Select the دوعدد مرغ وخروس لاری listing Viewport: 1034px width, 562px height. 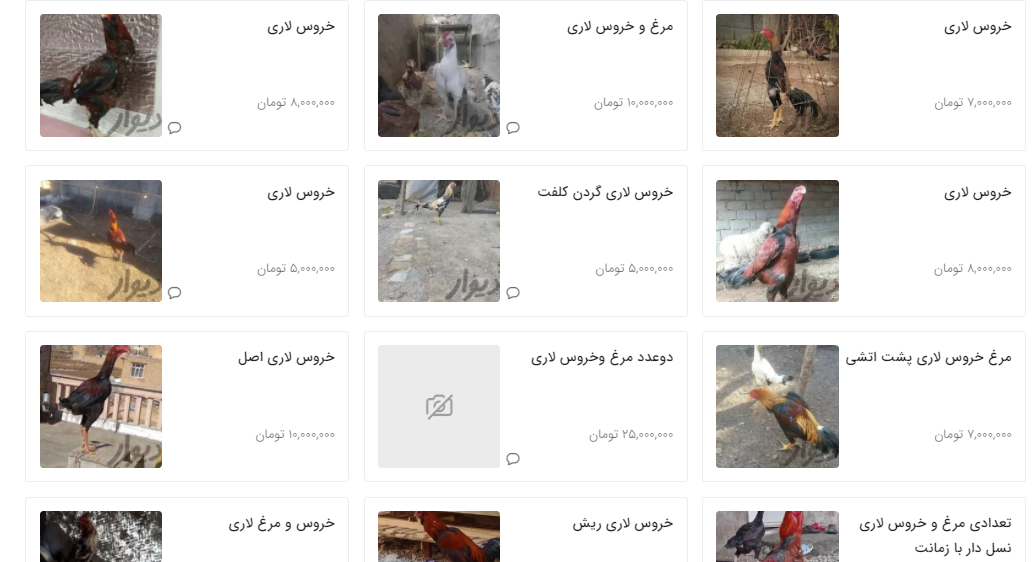pos(601,357)
